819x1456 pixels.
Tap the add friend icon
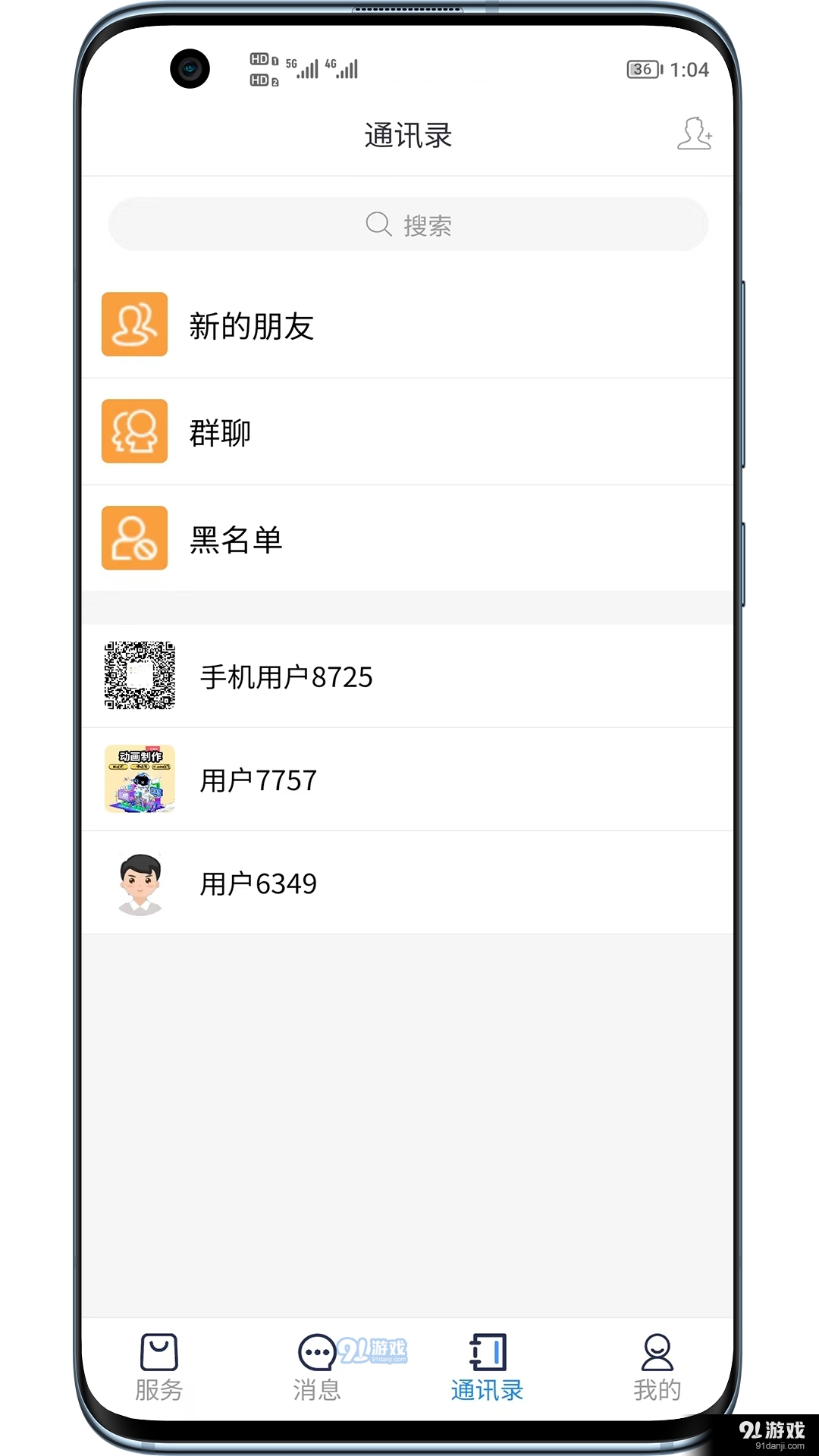click(x=694, y=134)
